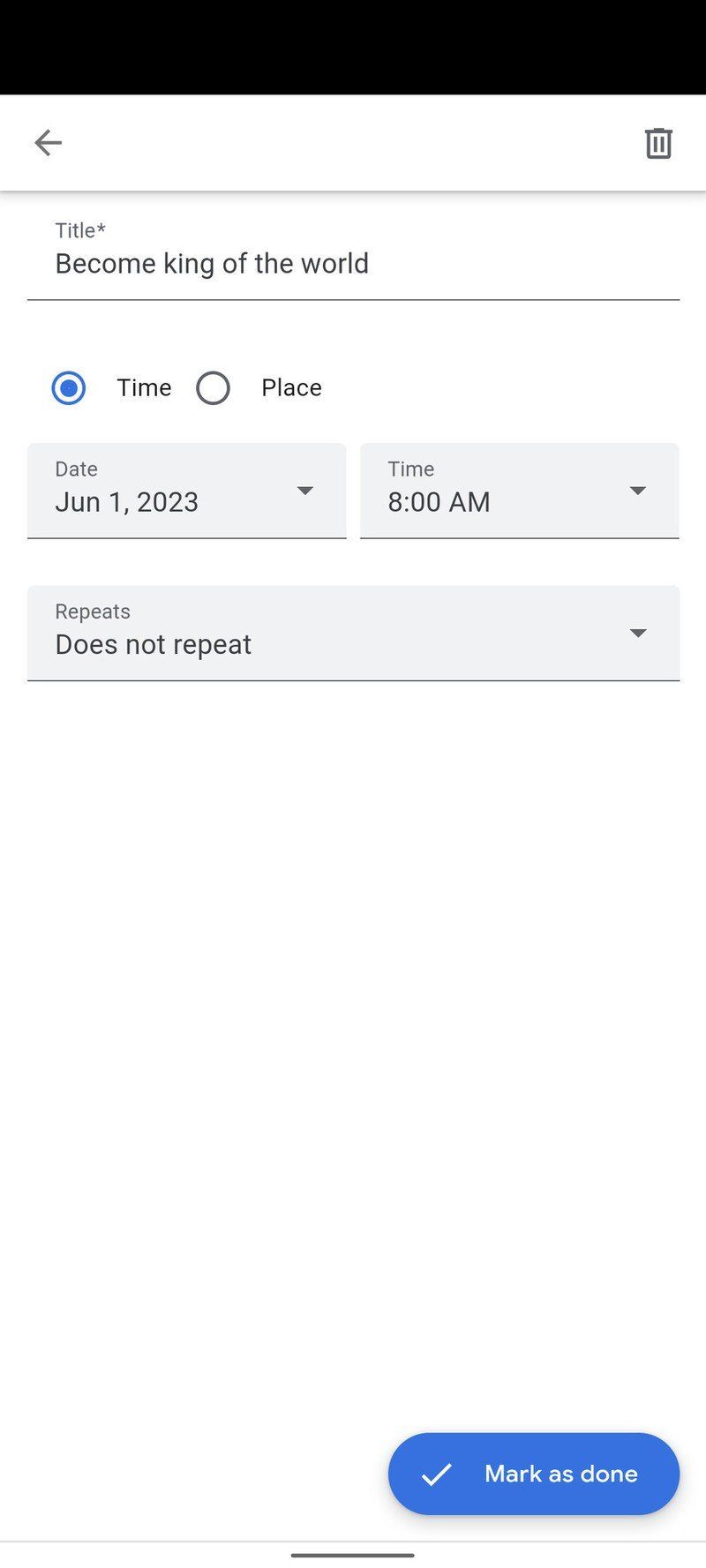Select the Time radio button
The image size is (706, 1568).
(x=68, y=387)
